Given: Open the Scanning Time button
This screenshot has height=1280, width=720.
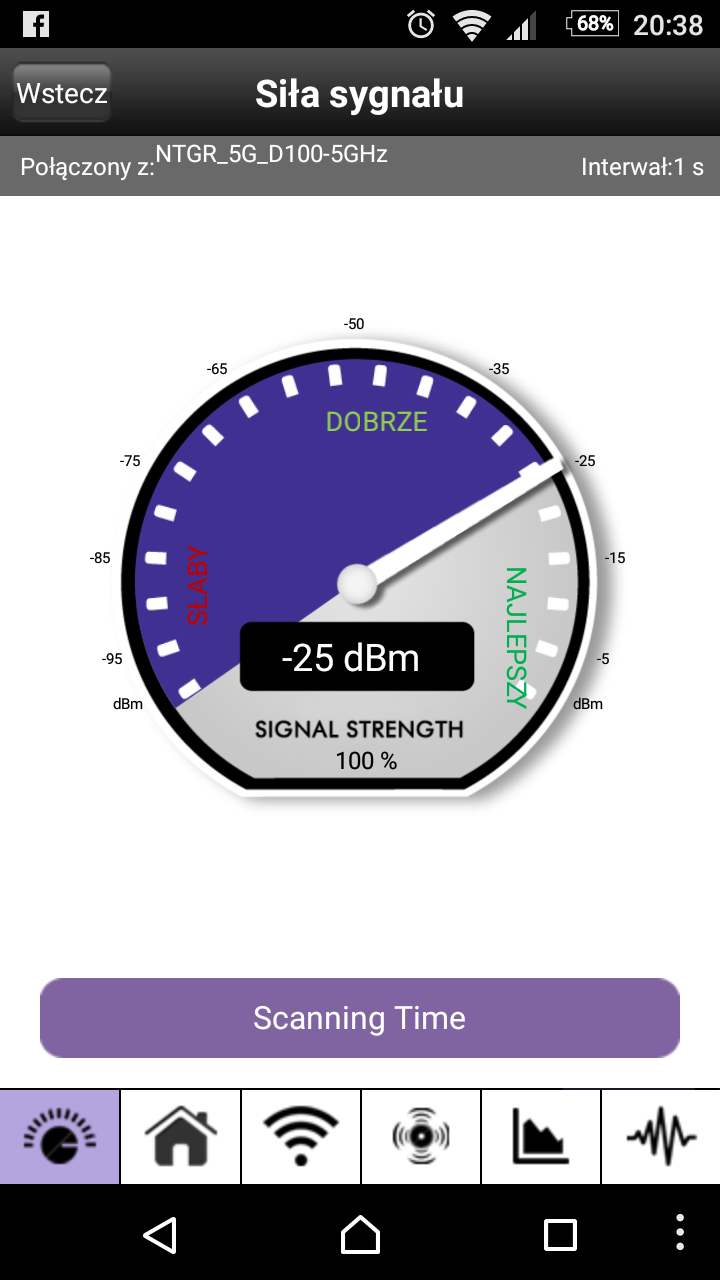Looking at the screenshot, I should pyautogui.click(x=360, y=1018).
